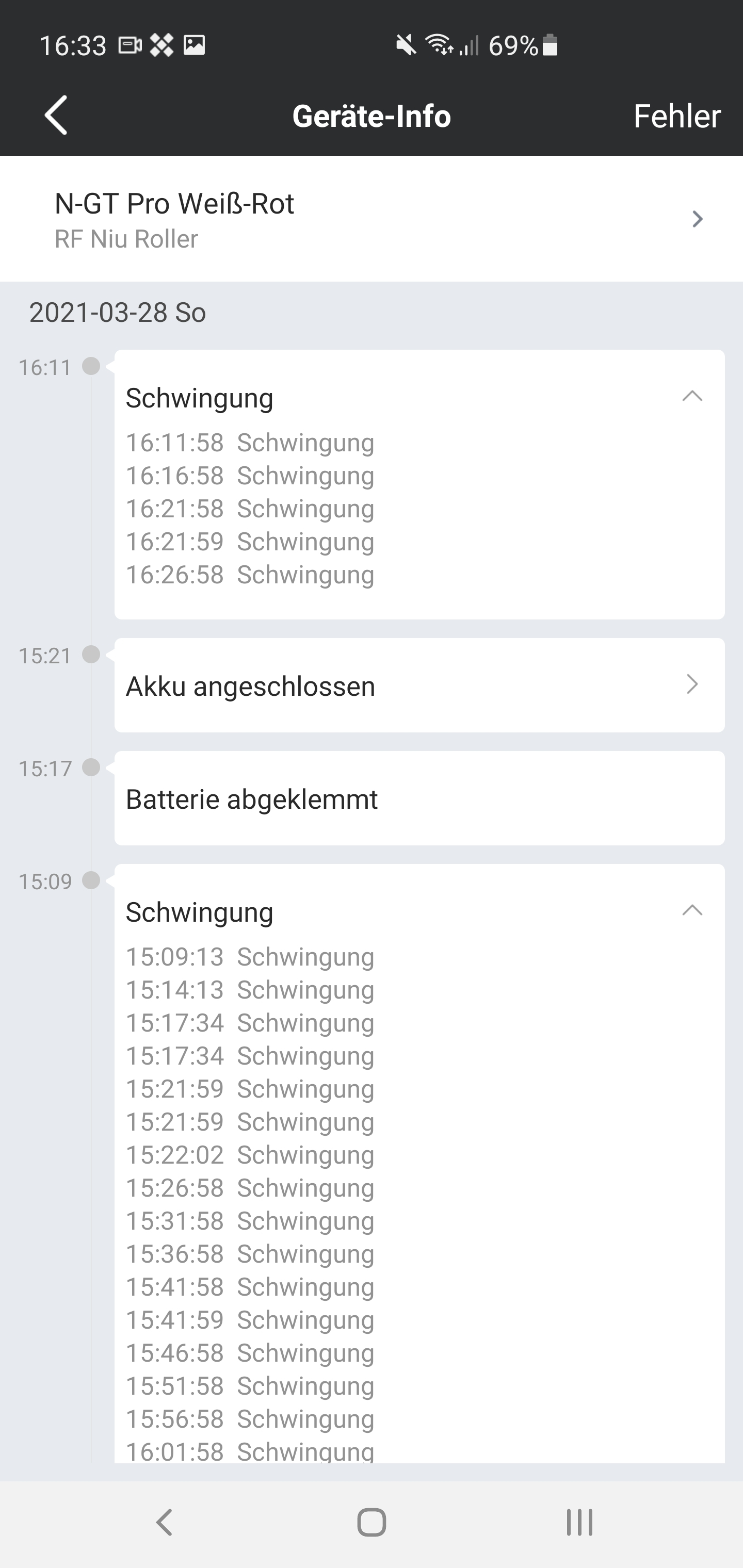Viewport: 743px width, 1568px height.
Task: Open recent apps from navigation bar
Action: pos(579,1522)
